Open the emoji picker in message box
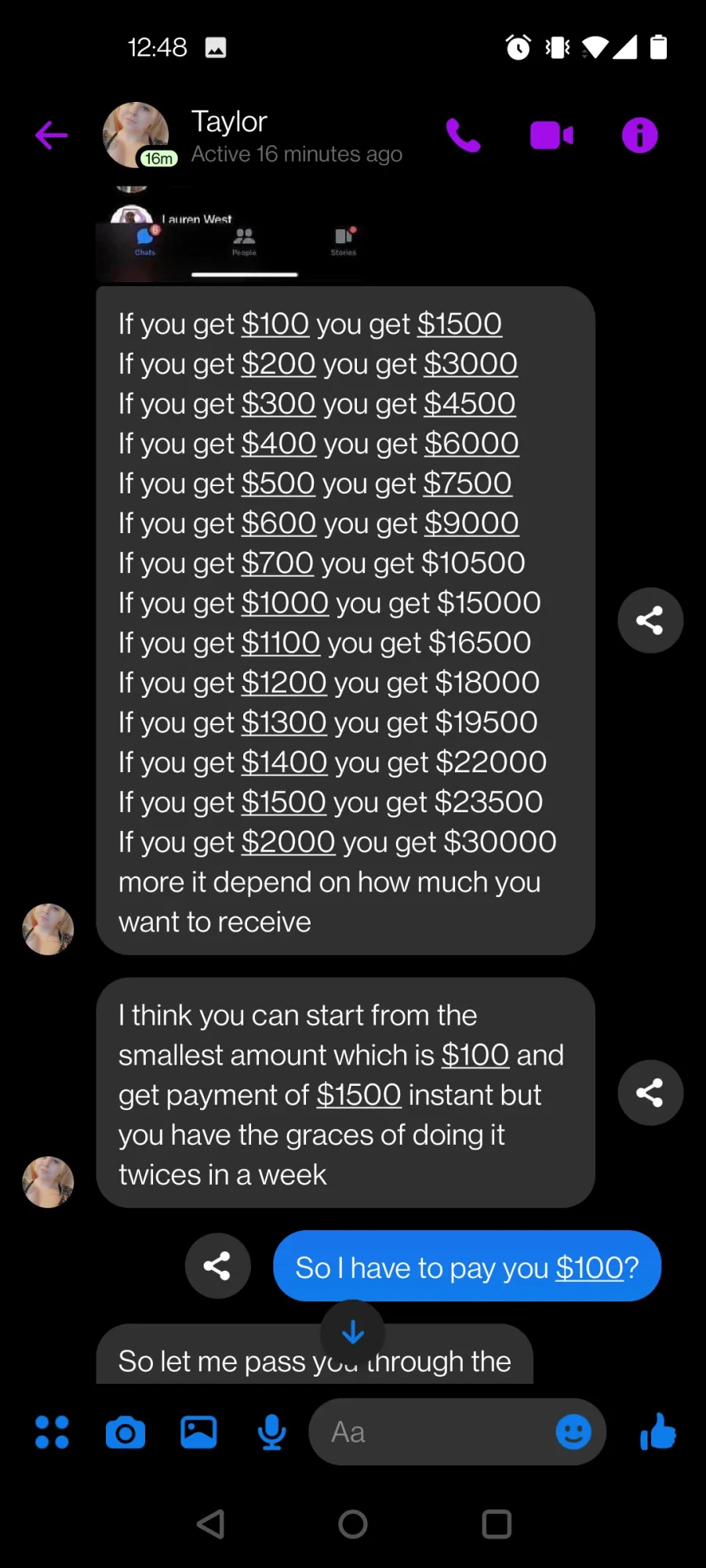The height and width of the screenshot is (1568, 706). click(x=573, y=1432)
